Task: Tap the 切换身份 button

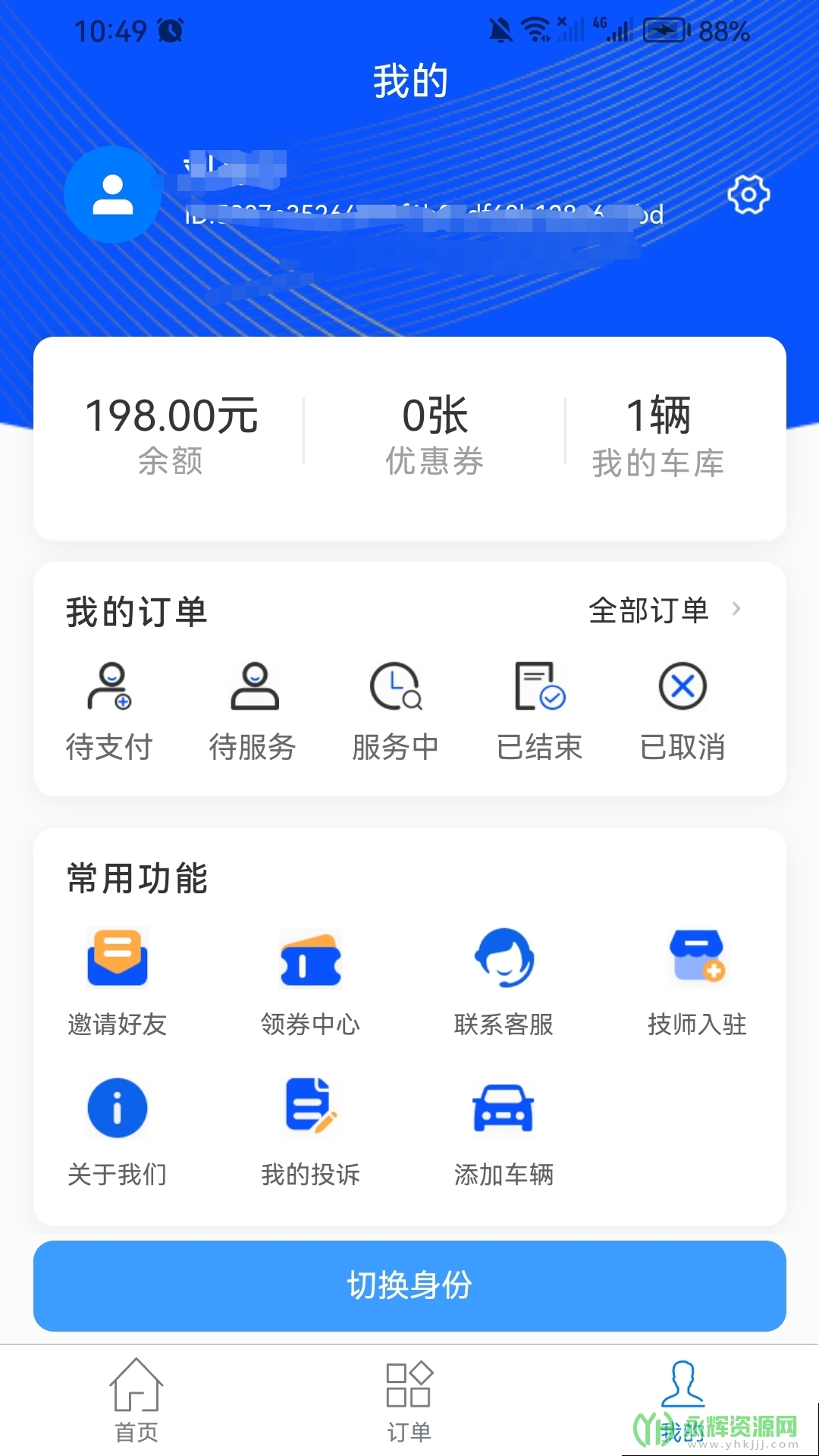Action: tap(409, 1285)
